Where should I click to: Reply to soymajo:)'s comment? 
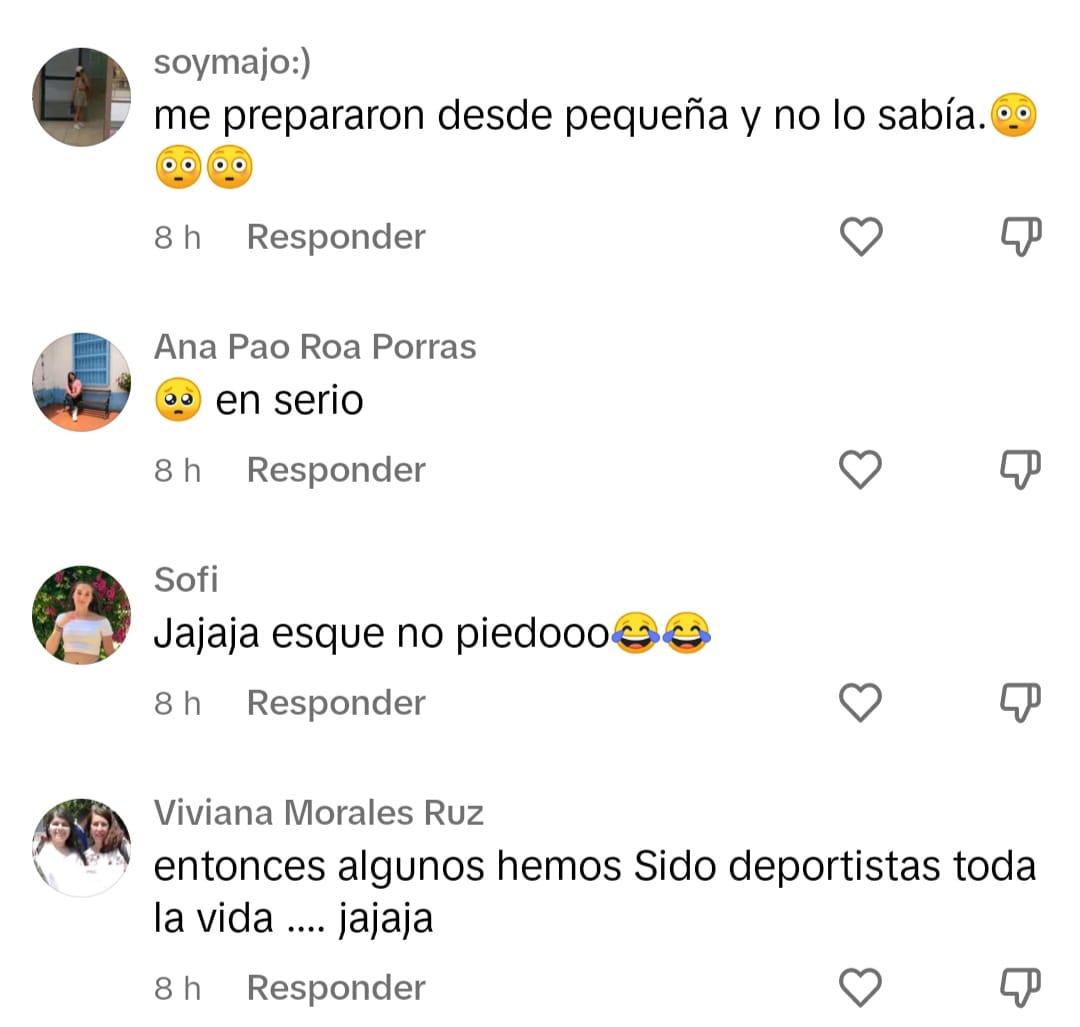coord(336,238)
